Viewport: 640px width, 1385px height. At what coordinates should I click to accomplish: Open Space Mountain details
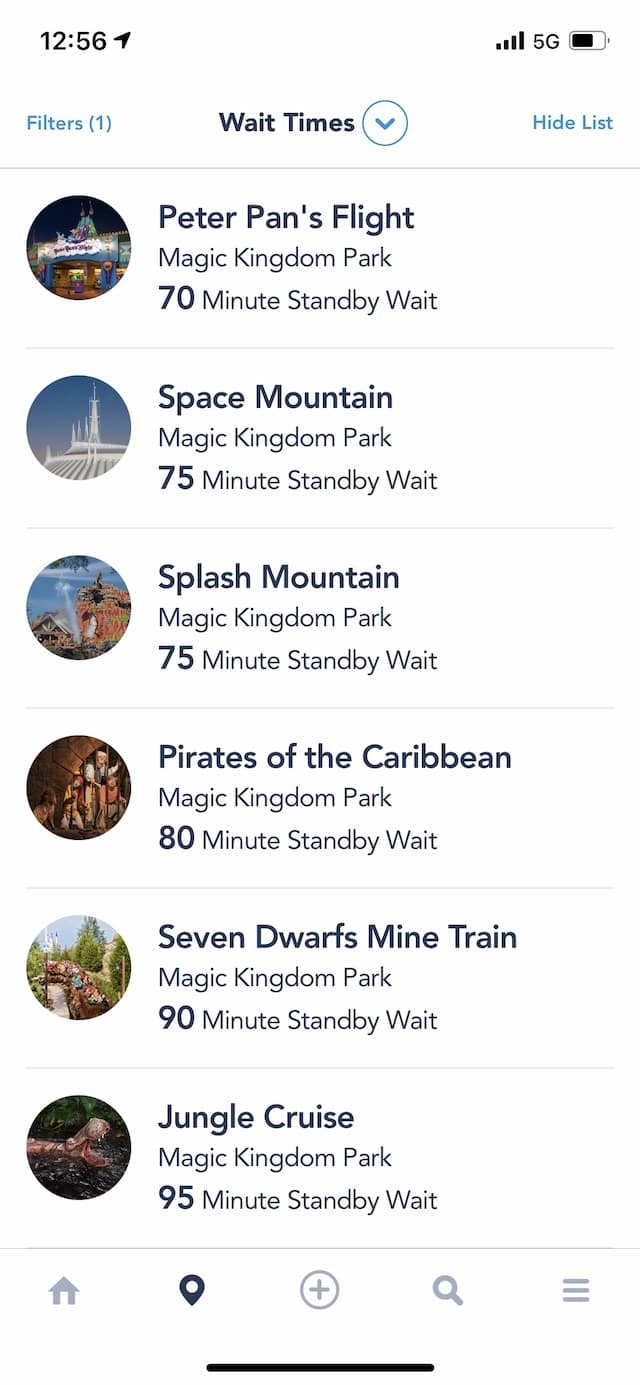[x=320, y=438]
